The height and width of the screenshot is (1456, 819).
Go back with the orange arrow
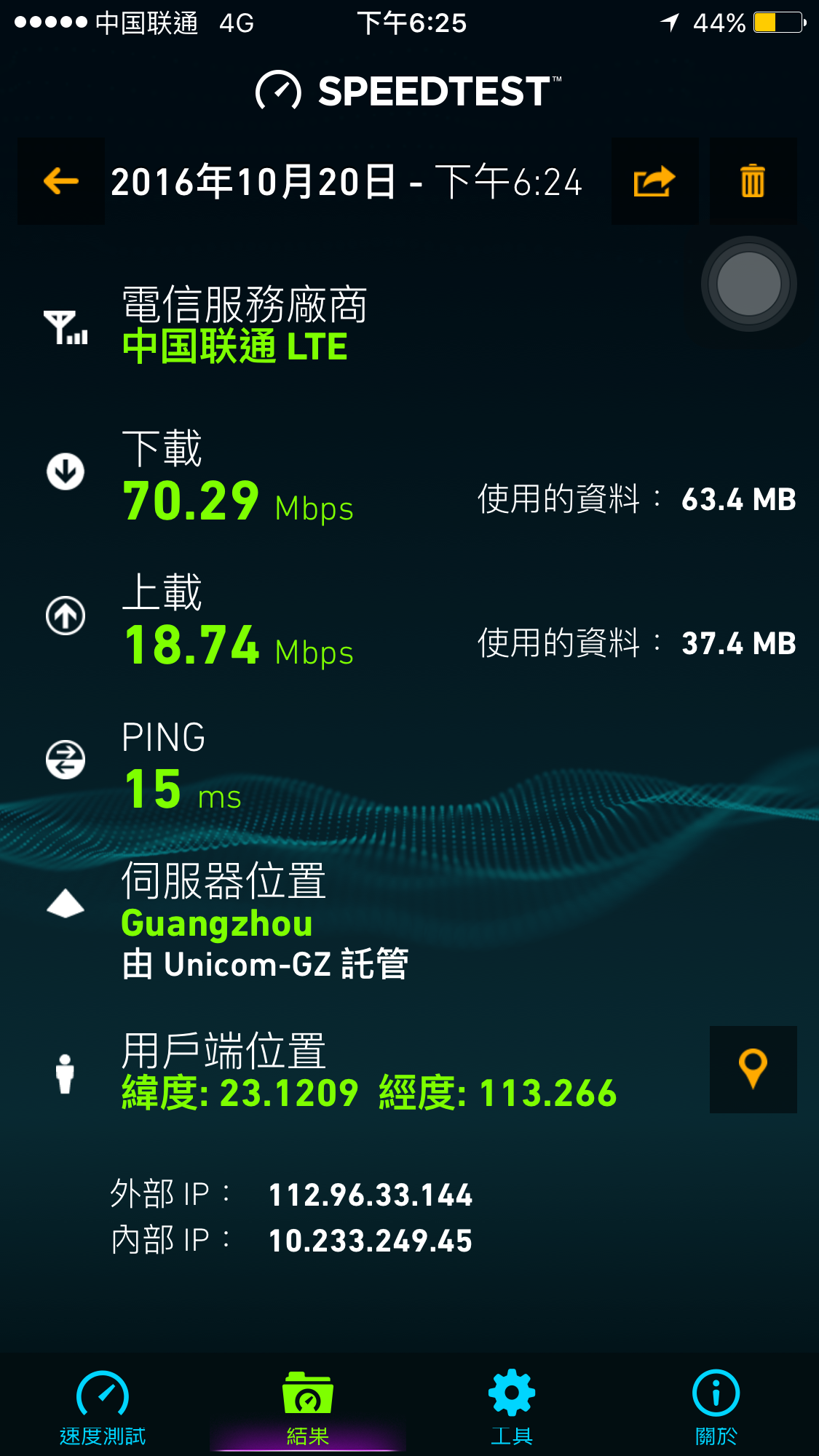(60, 180)
